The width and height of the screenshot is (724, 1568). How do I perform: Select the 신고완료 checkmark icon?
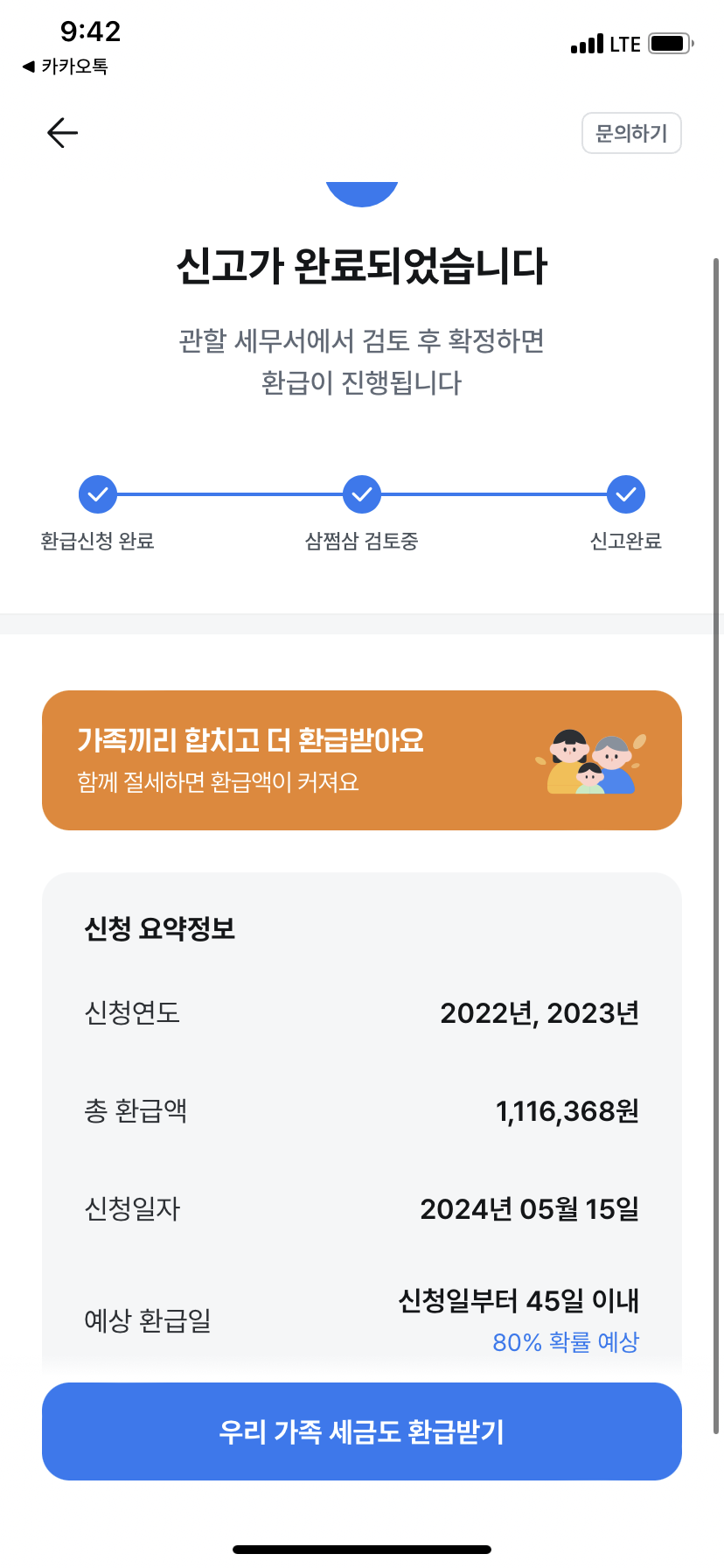(x=624, y=493)
